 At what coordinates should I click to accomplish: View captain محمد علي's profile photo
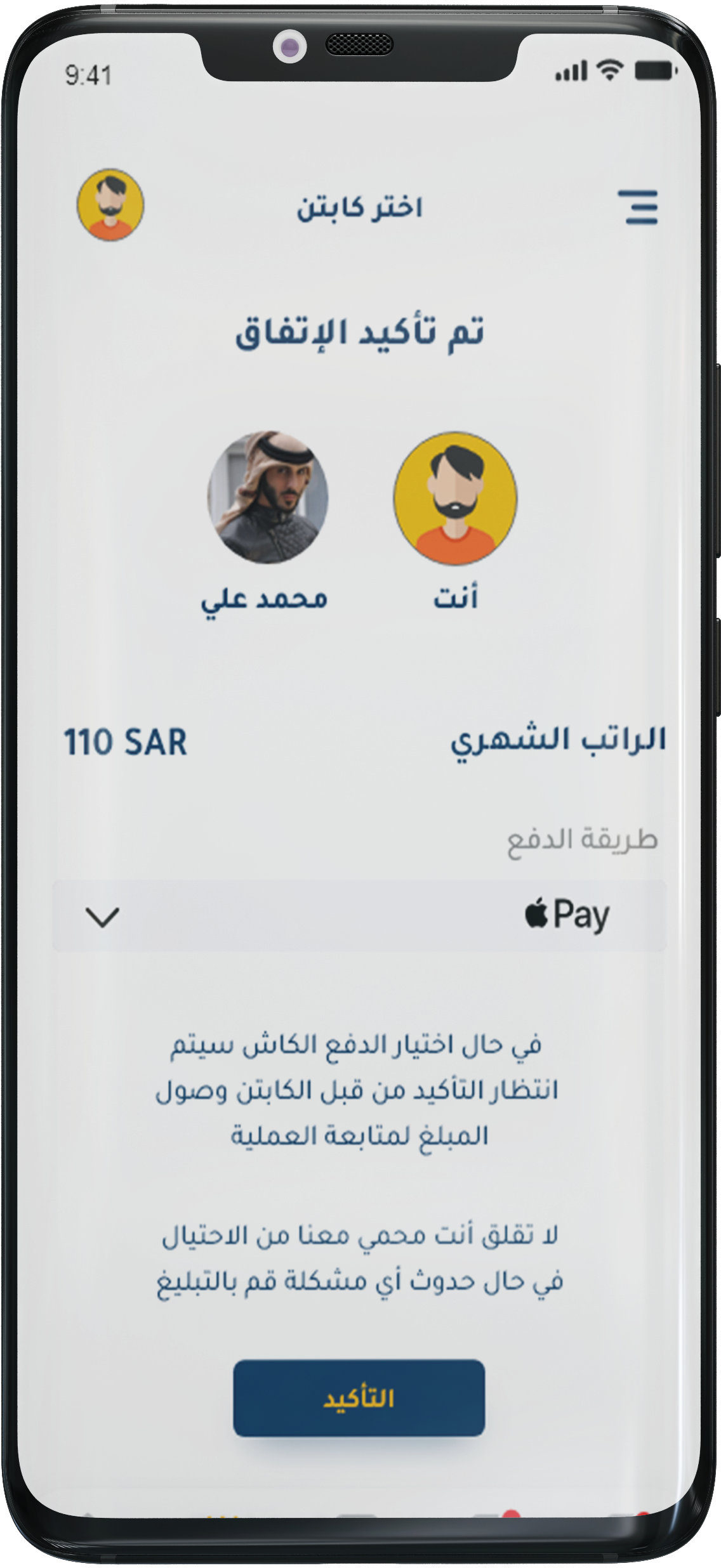click(268, 497)
